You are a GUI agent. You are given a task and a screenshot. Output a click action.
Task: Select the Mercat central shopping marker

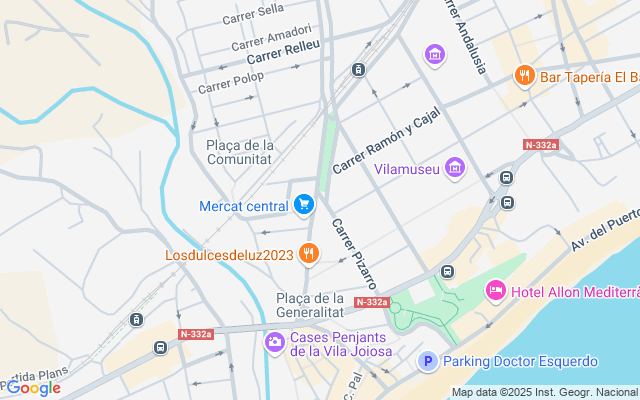coord(304,206)
